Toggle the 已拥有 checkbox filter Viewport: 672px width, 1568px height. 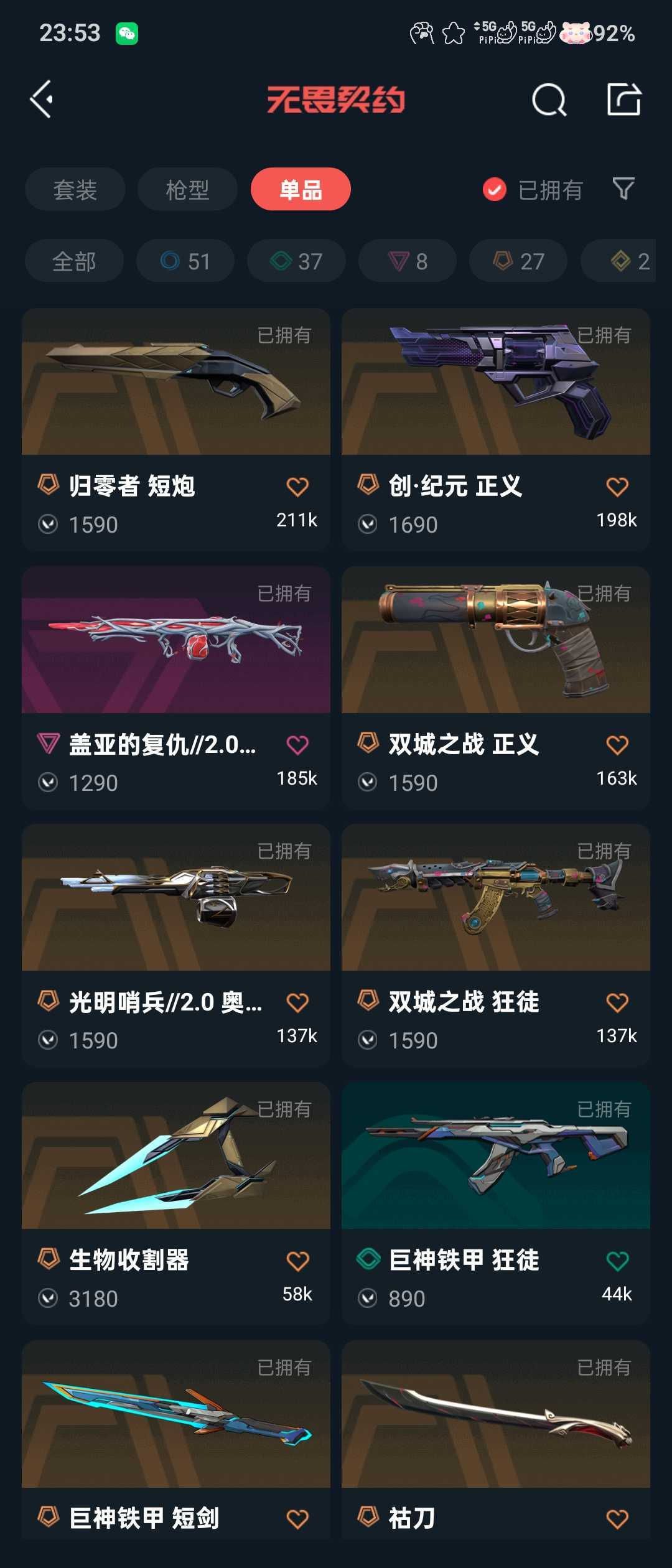(x=495, y=190)
